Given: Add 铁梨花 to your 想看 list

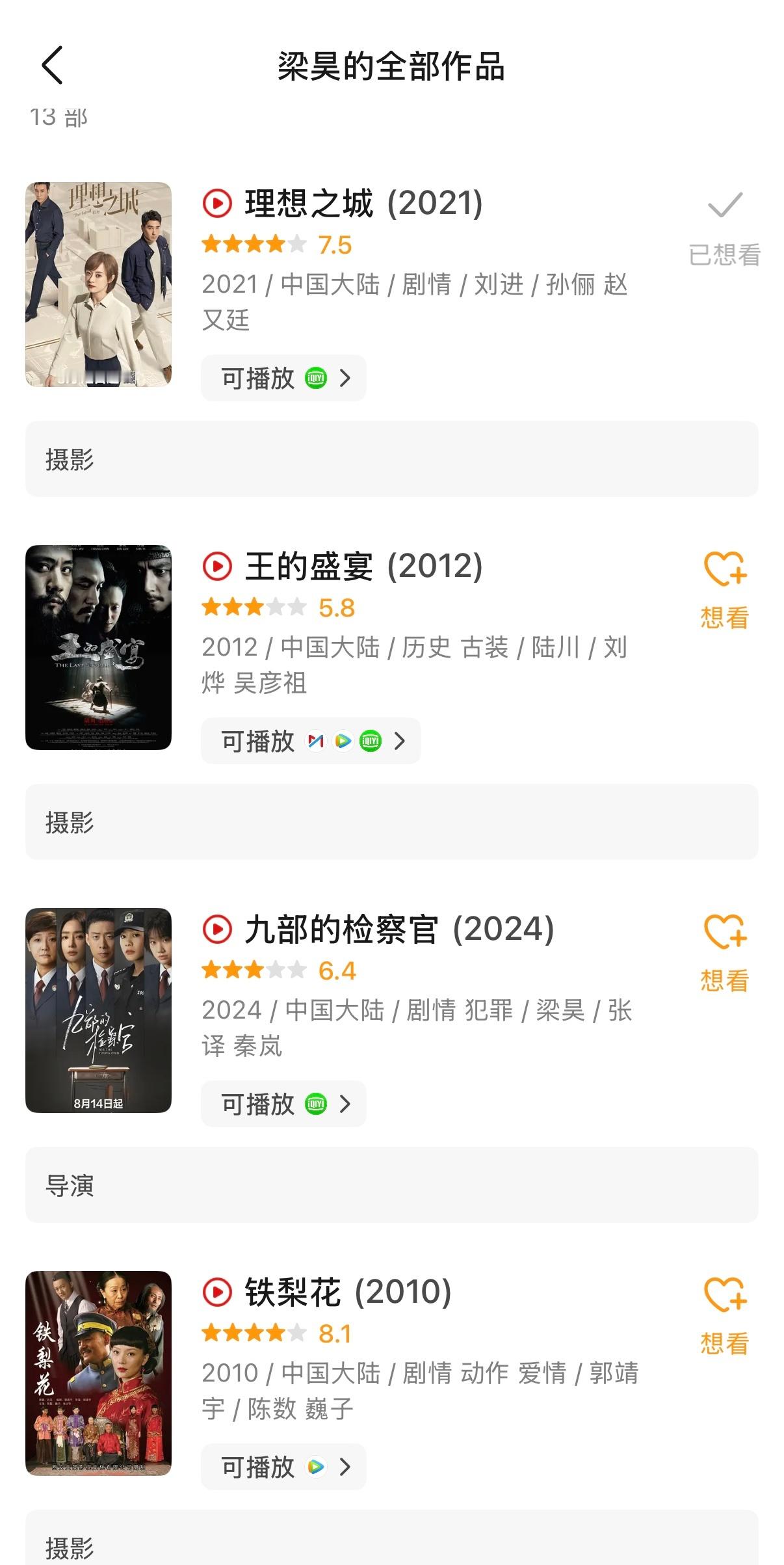Looking at the screenshot, I should [x=724, y=1317].
